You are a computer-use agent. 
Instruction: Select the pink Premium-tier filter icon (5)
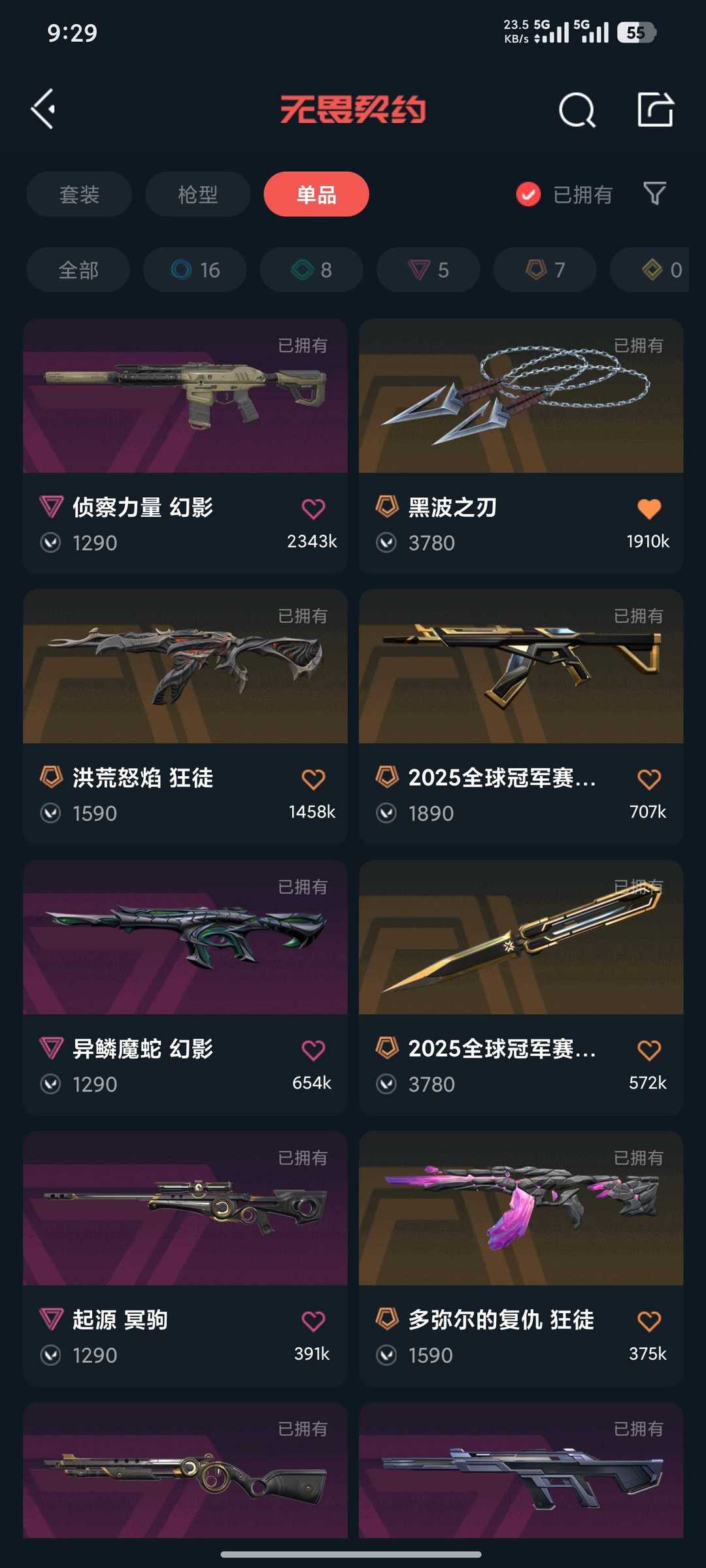418,269
